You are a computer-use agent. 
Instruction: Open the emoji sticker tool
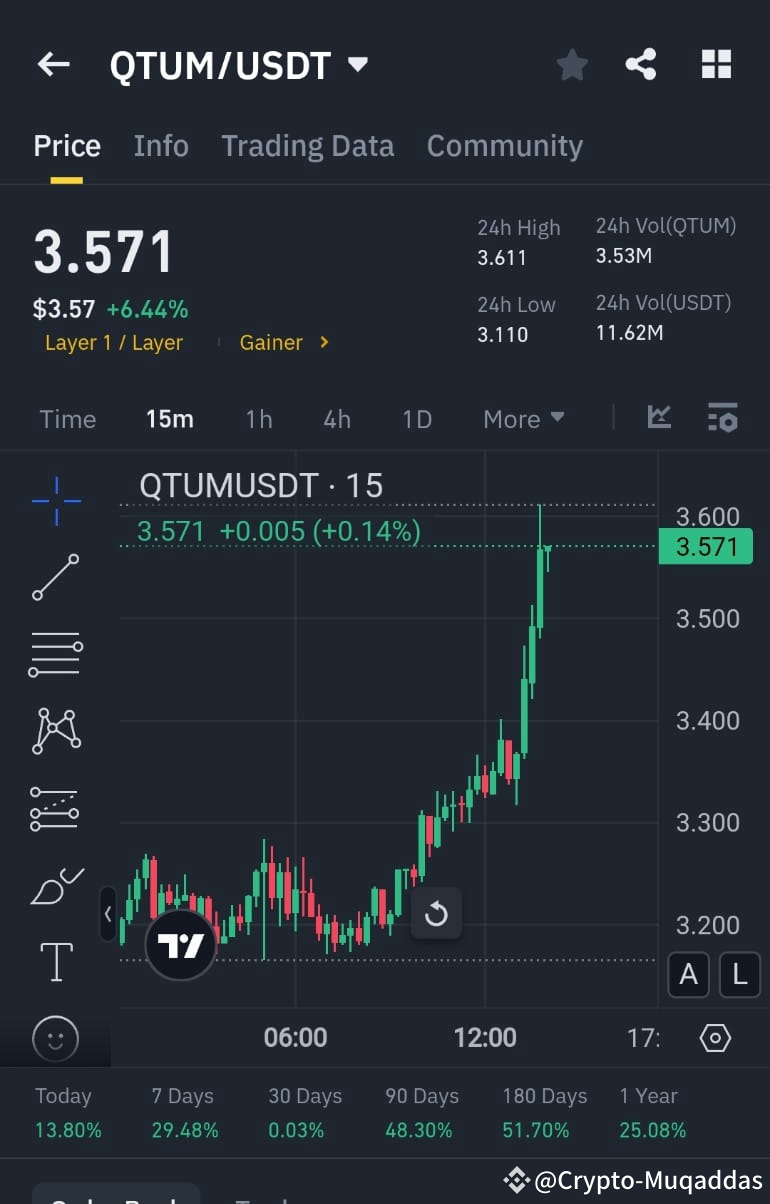click(55, 1039)
